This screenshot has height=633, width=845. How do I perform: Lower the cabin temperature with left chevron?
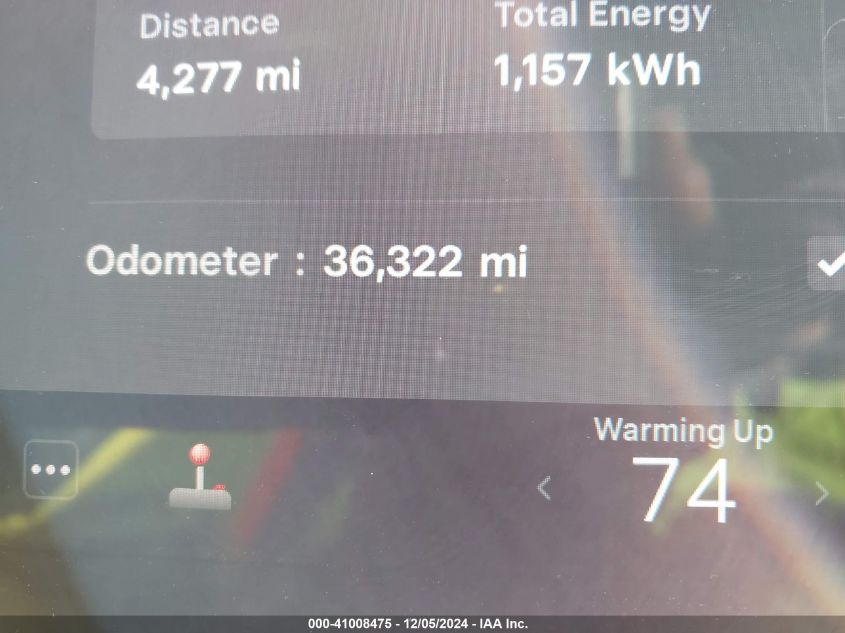click(x=544, y=489)
